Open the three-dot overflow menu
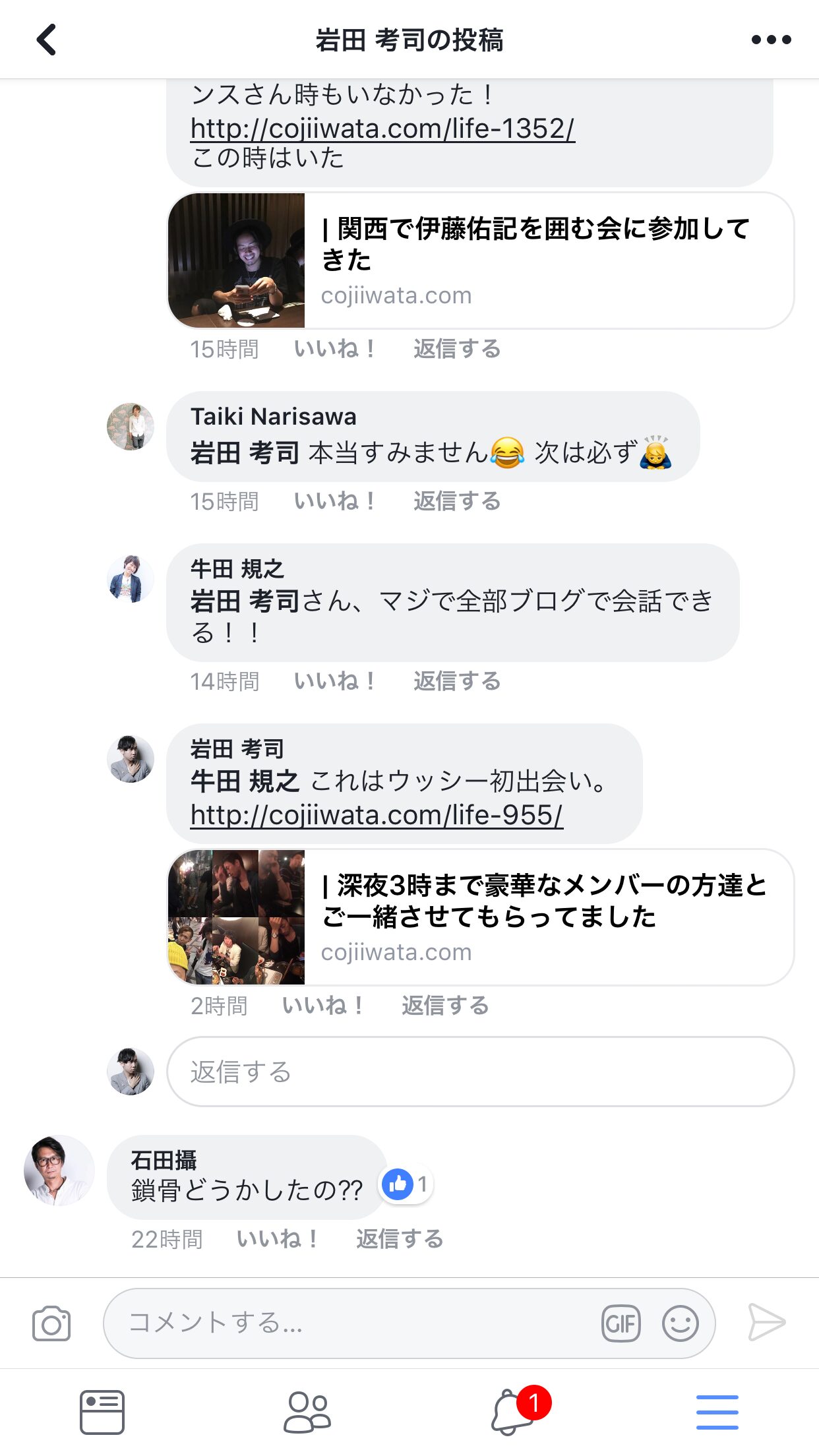The height and width of the screenshot is (1456, 819). tap(771, 40)
